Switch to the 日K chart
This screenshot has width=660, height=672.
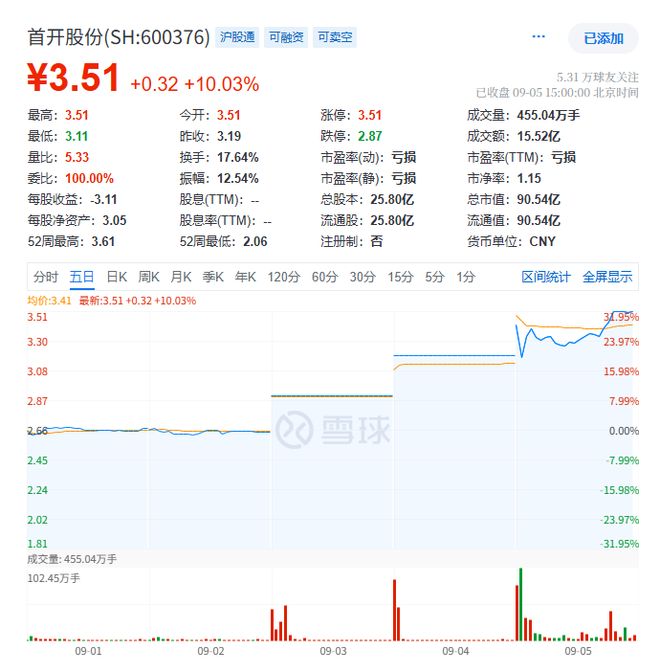116,277
